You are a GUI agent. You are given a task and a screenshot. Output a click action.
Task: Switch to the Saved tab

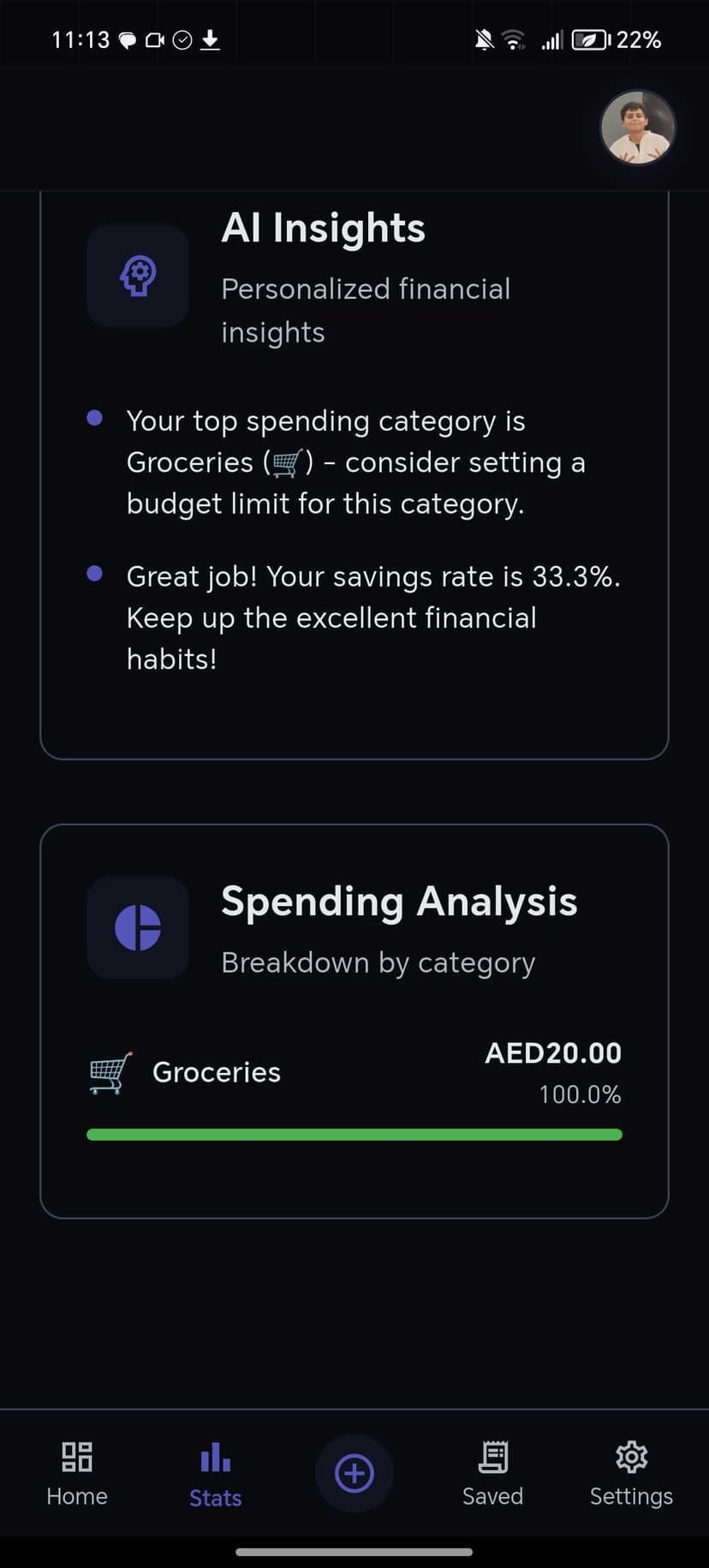tap(492, 1473)
